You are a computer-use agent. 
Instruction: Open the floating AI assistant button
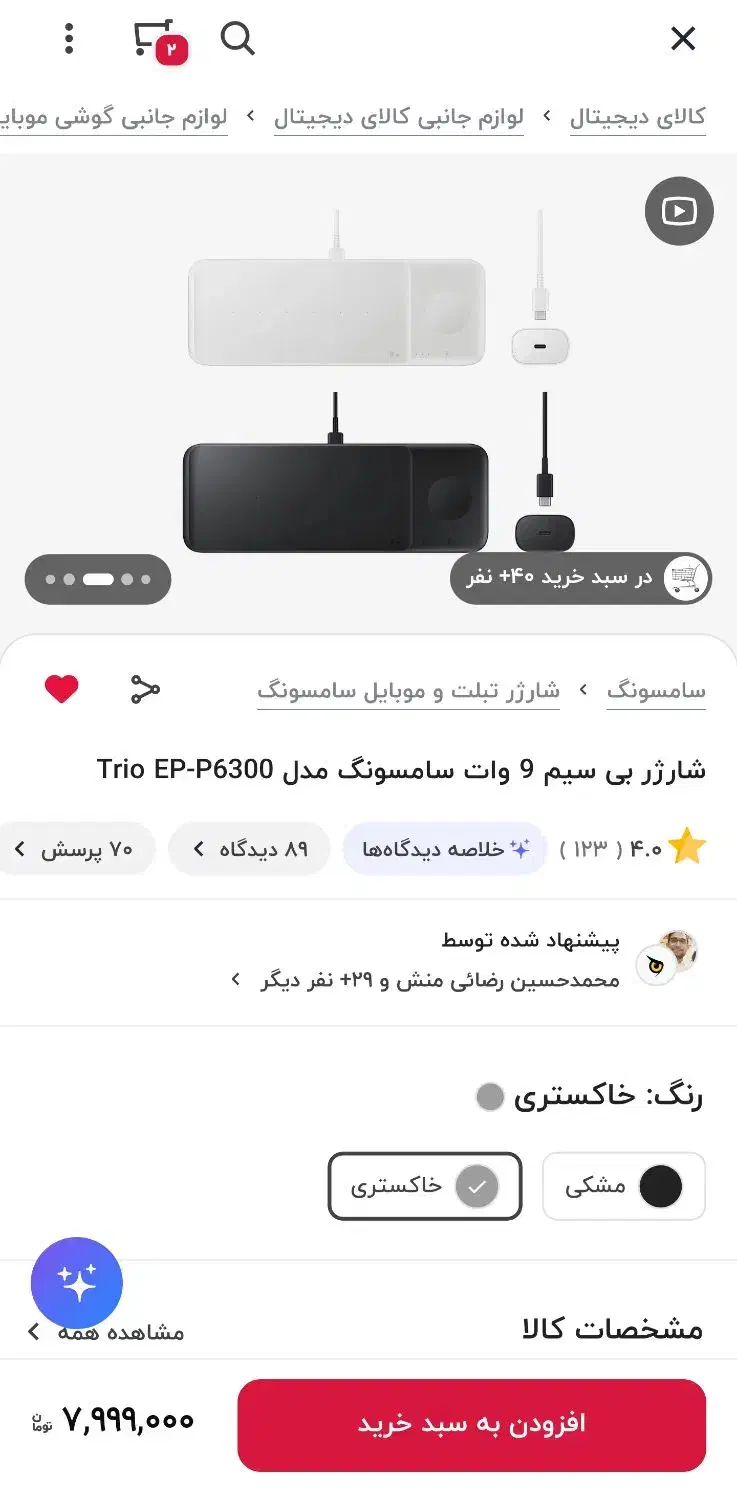click(77, 1283)
